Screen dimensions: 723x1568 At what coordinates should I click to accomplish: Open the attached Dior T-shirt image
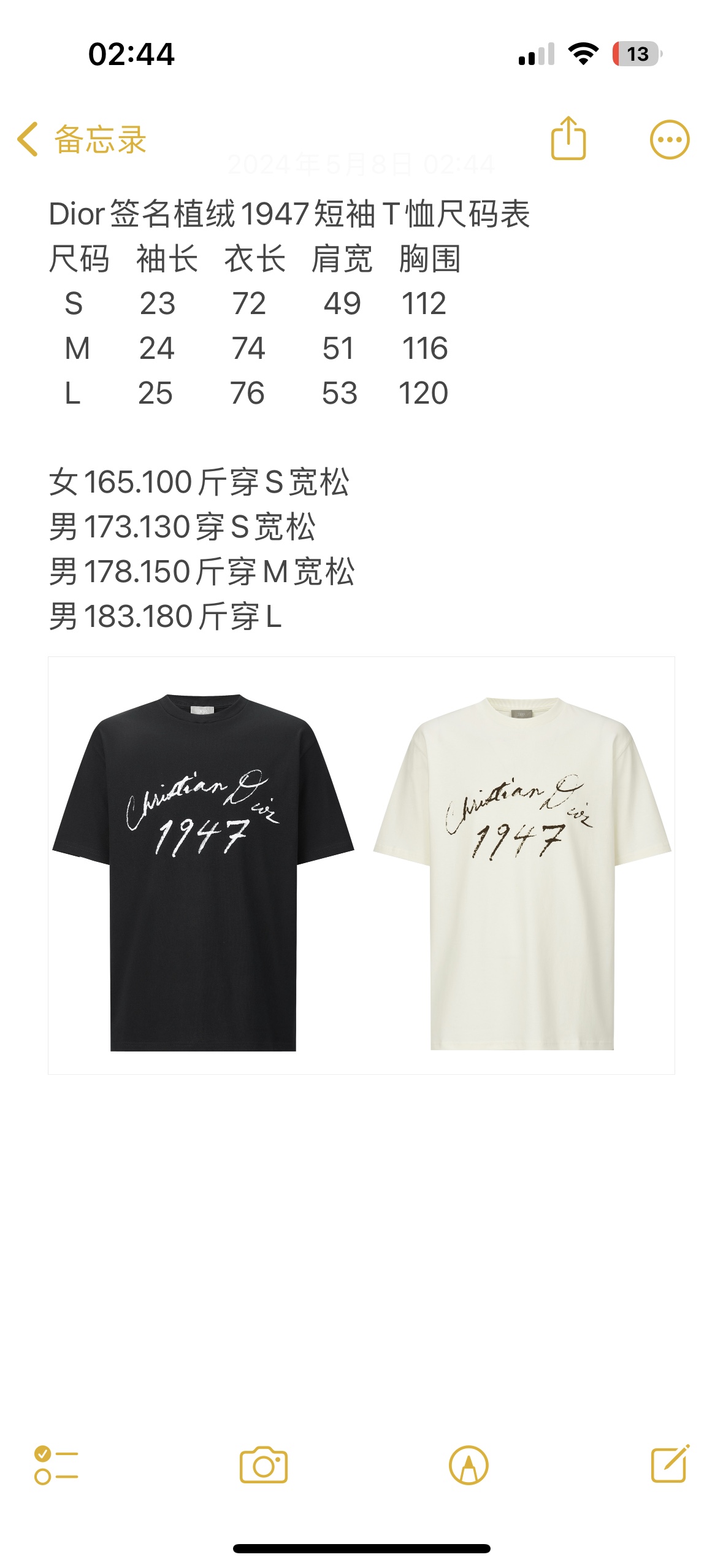(361, 865)
